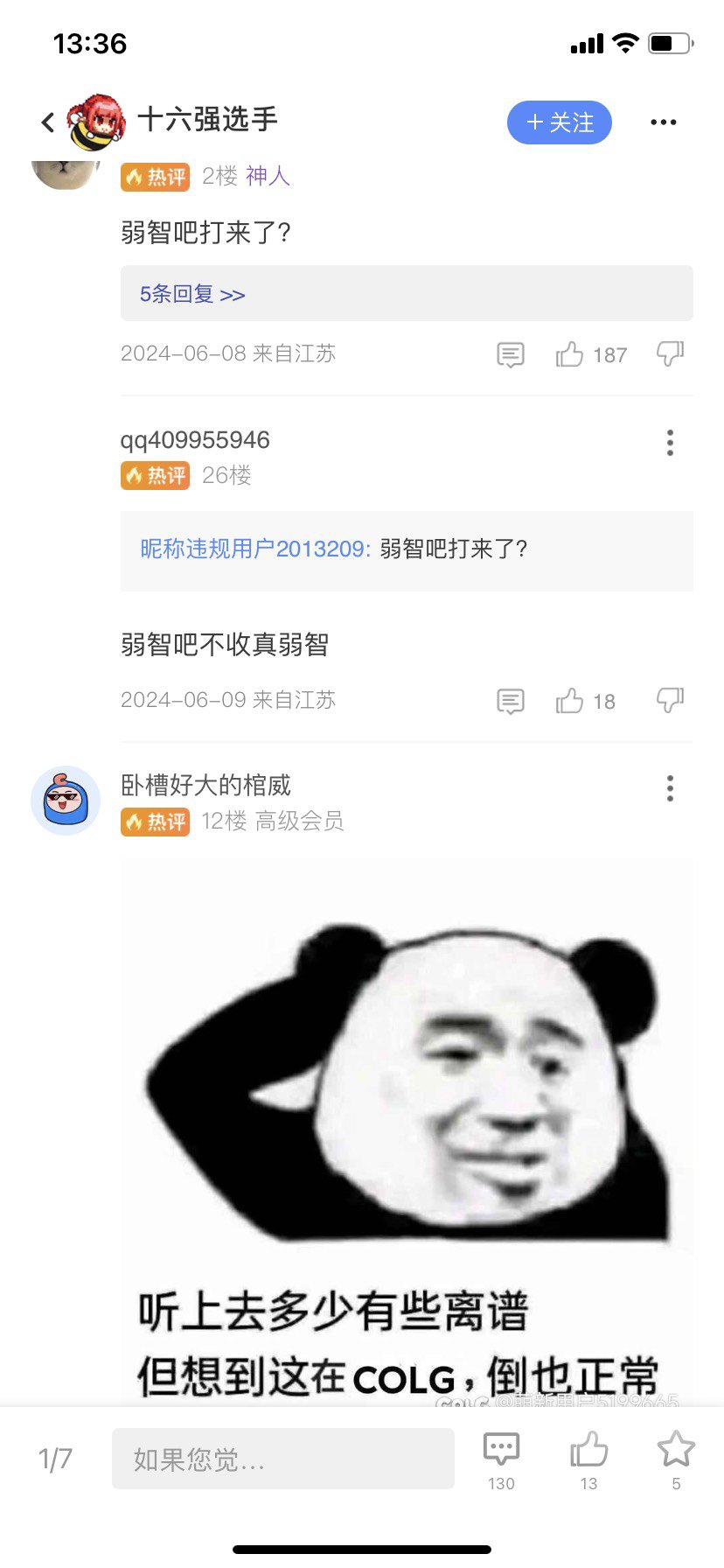This screenshot has width=724, height=1568.
Task: Follow 十六强选手 with the 关注 button
Action: 560,122
